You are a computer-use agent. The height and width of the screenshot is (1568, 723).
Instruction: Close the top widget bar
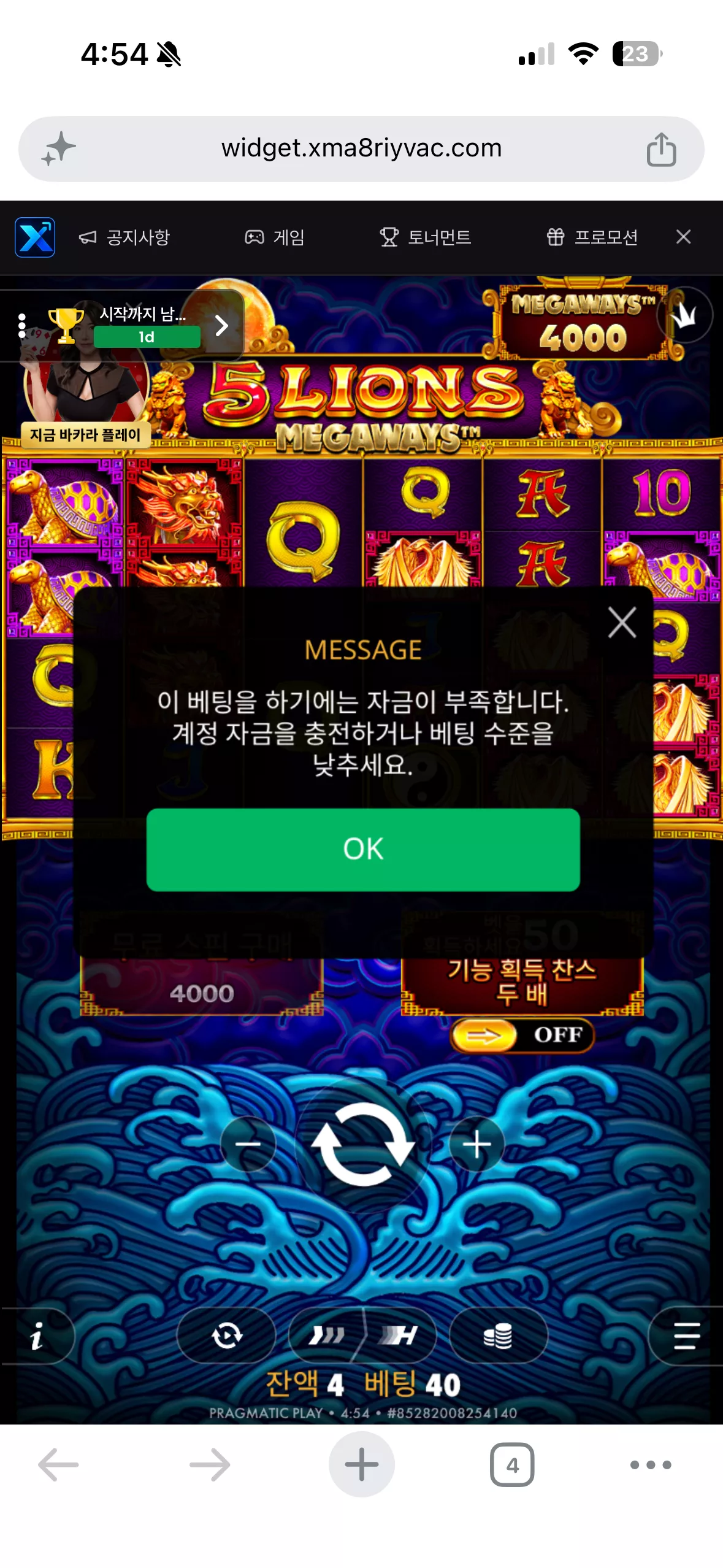click(683, 237)
